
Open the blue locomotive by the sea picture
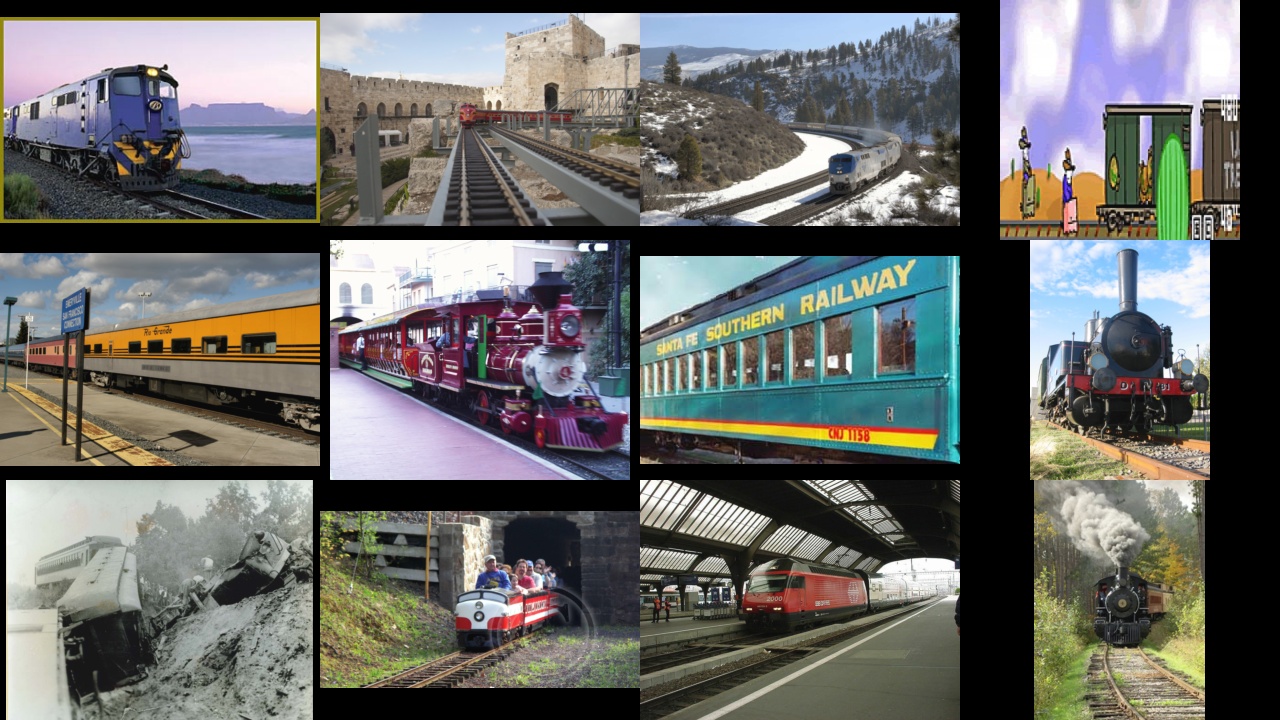pyautogui.click(x=160, y=120)
